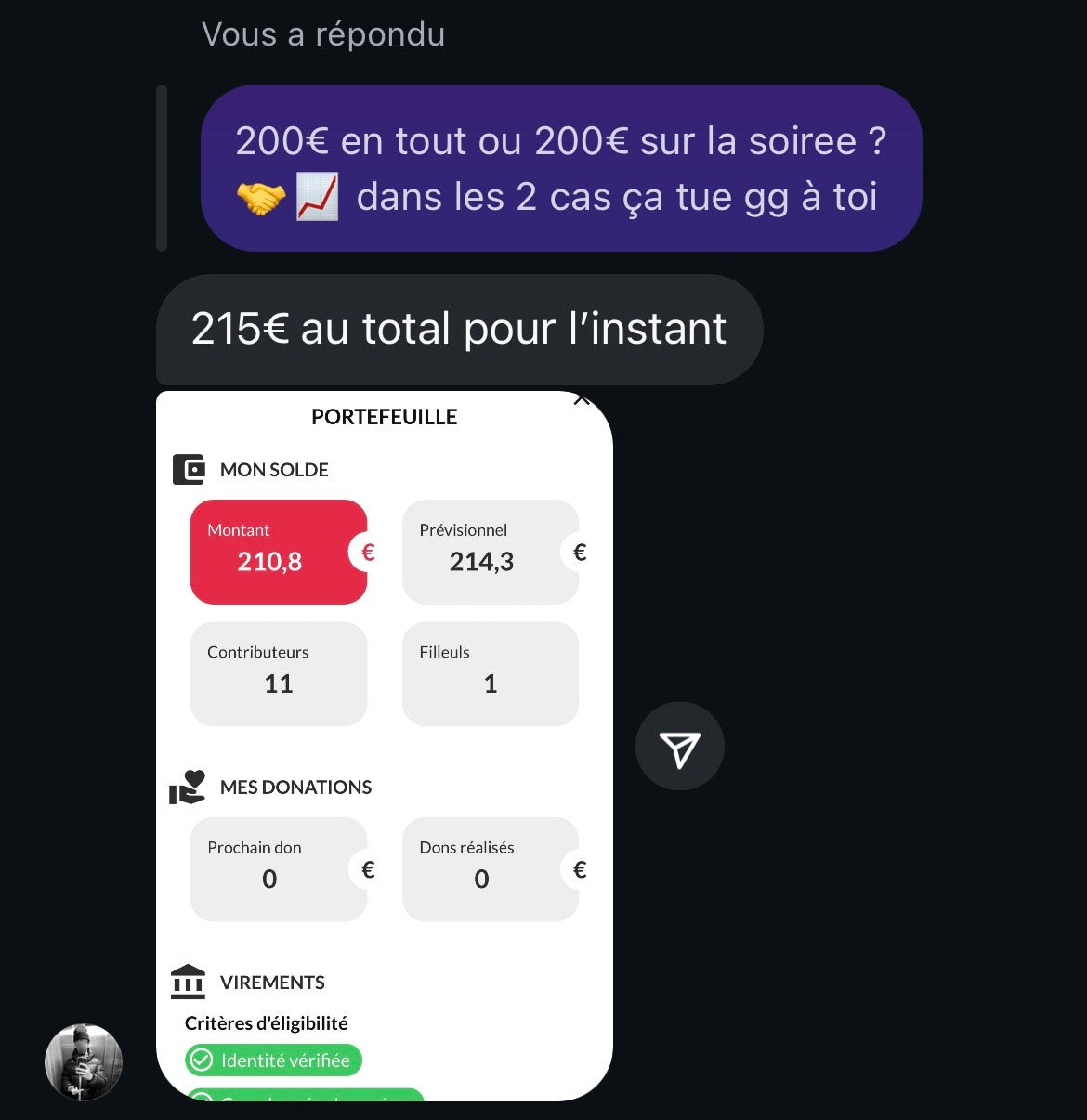This screenshot has height=1120, width=1087.
Task: Click the euro symbol on the Prévisionnel card
Action: (x=580, y=552)
